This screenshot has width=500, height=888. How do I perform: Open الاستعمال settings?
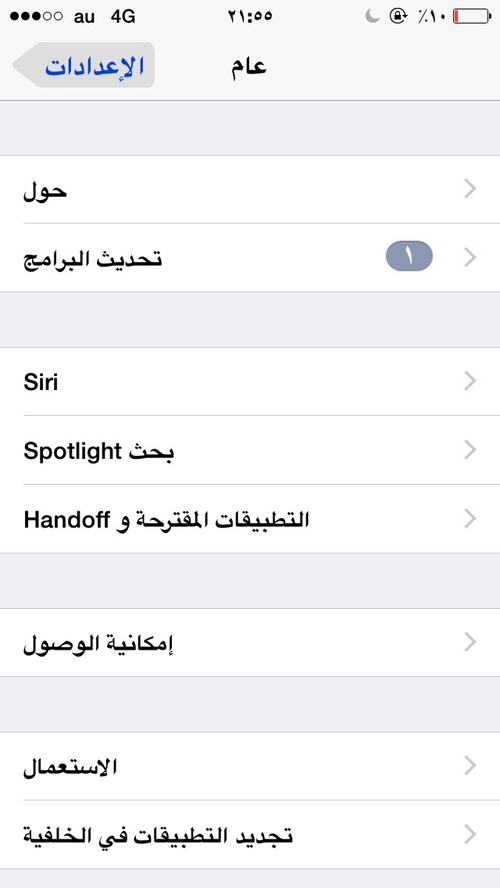coord(250,766)
